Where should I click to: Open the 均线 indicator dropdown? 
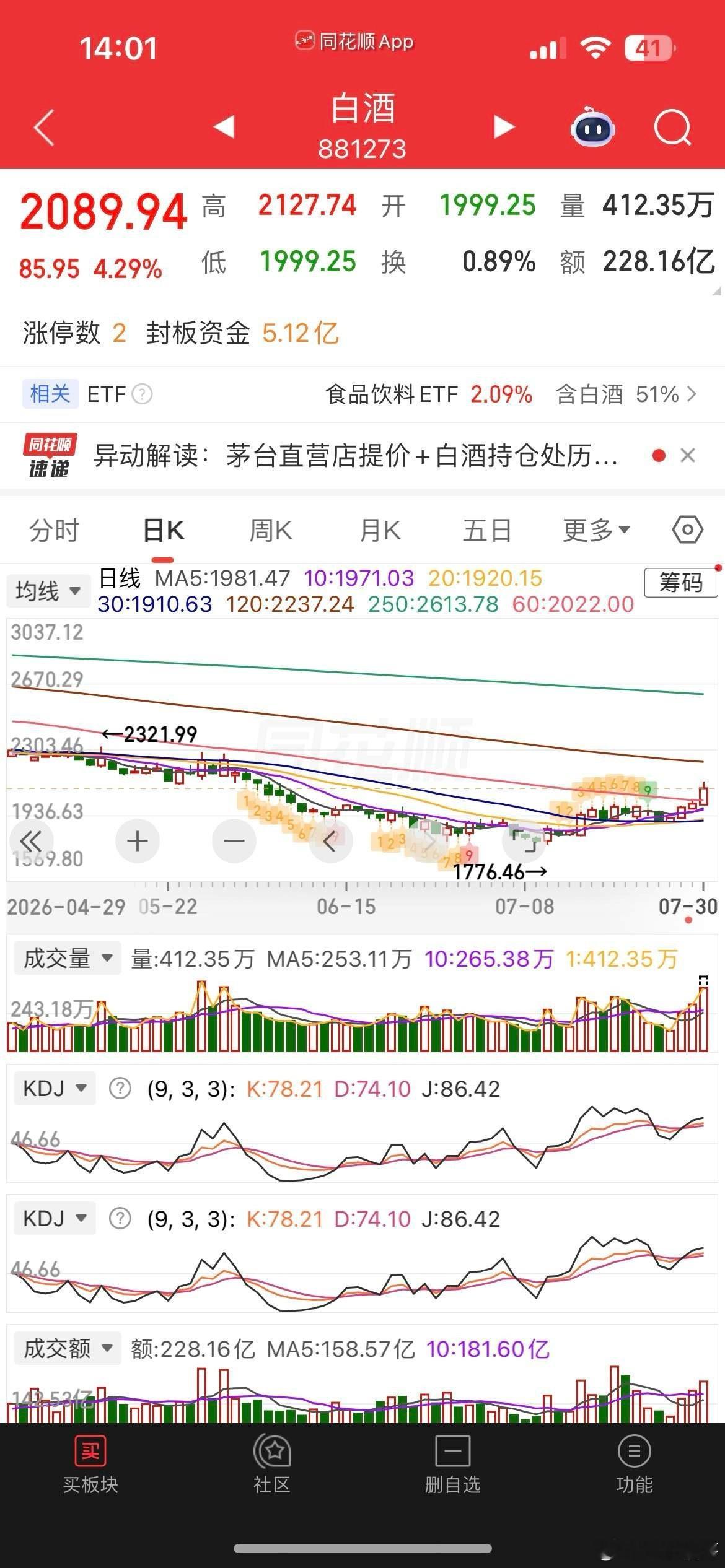pyautogui.click(x=48, y=591)
